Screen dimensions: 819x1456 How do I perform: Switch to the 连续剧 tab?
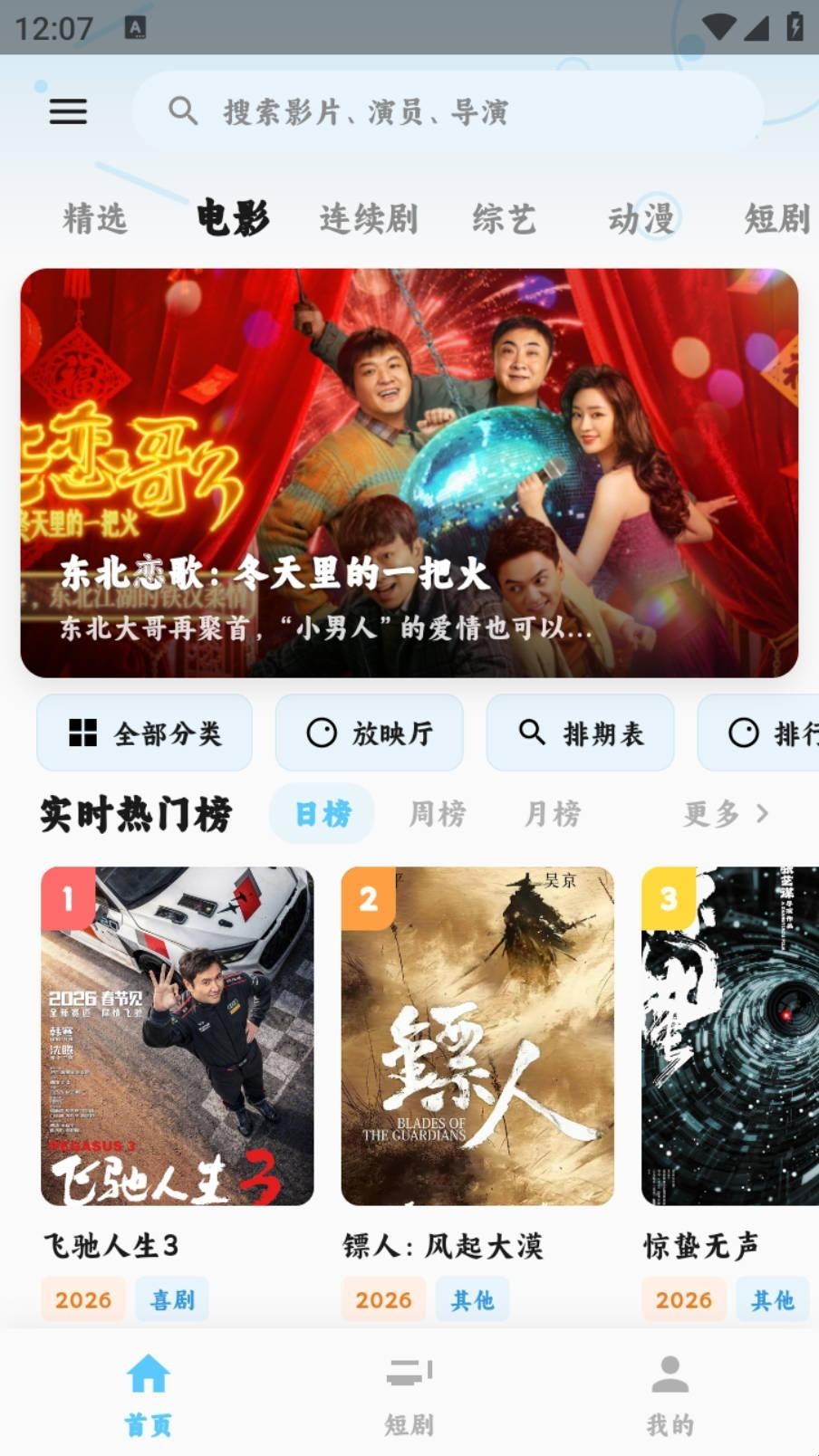368,219
